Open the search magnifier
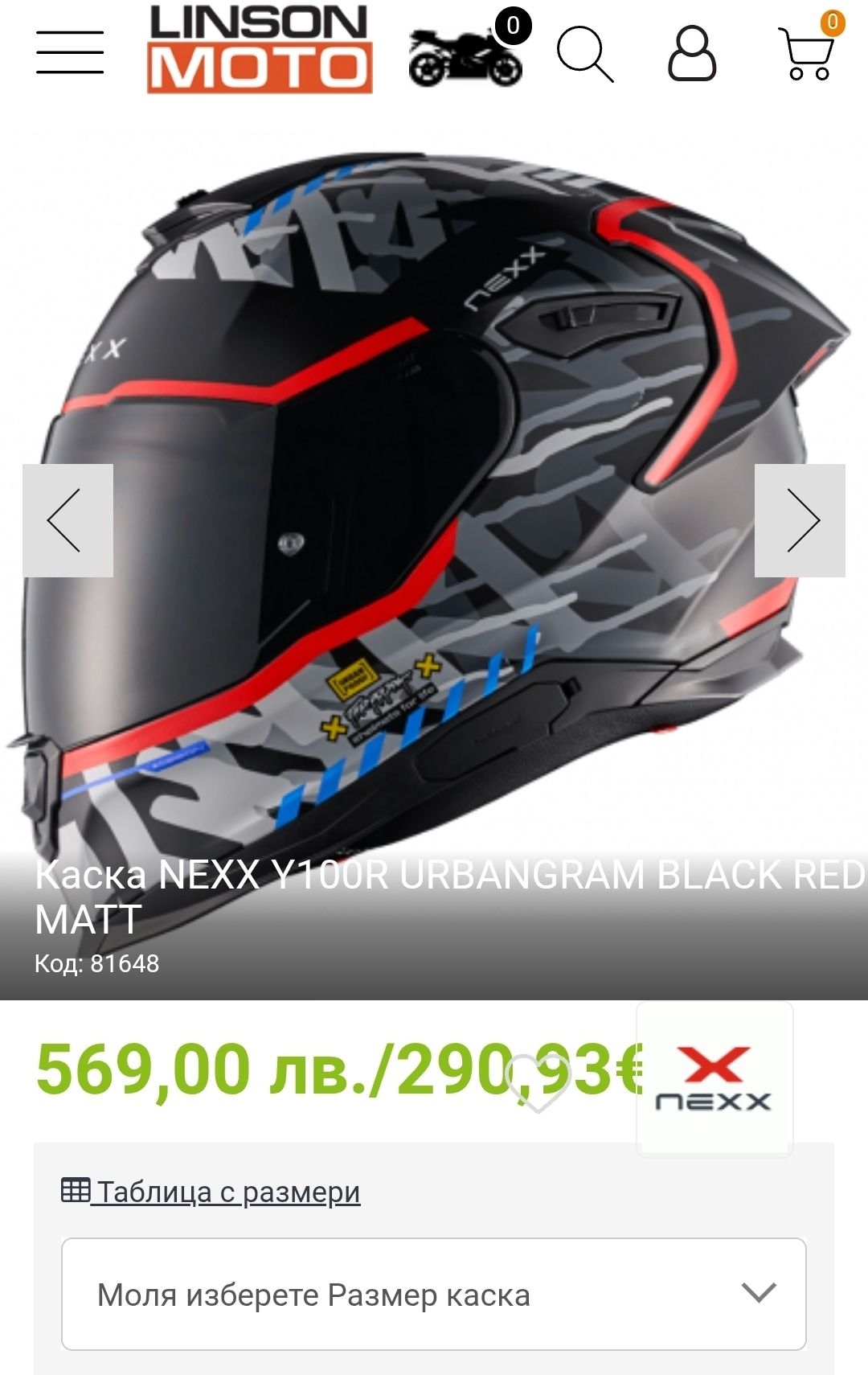868x1375 pixels. [584, 54]
